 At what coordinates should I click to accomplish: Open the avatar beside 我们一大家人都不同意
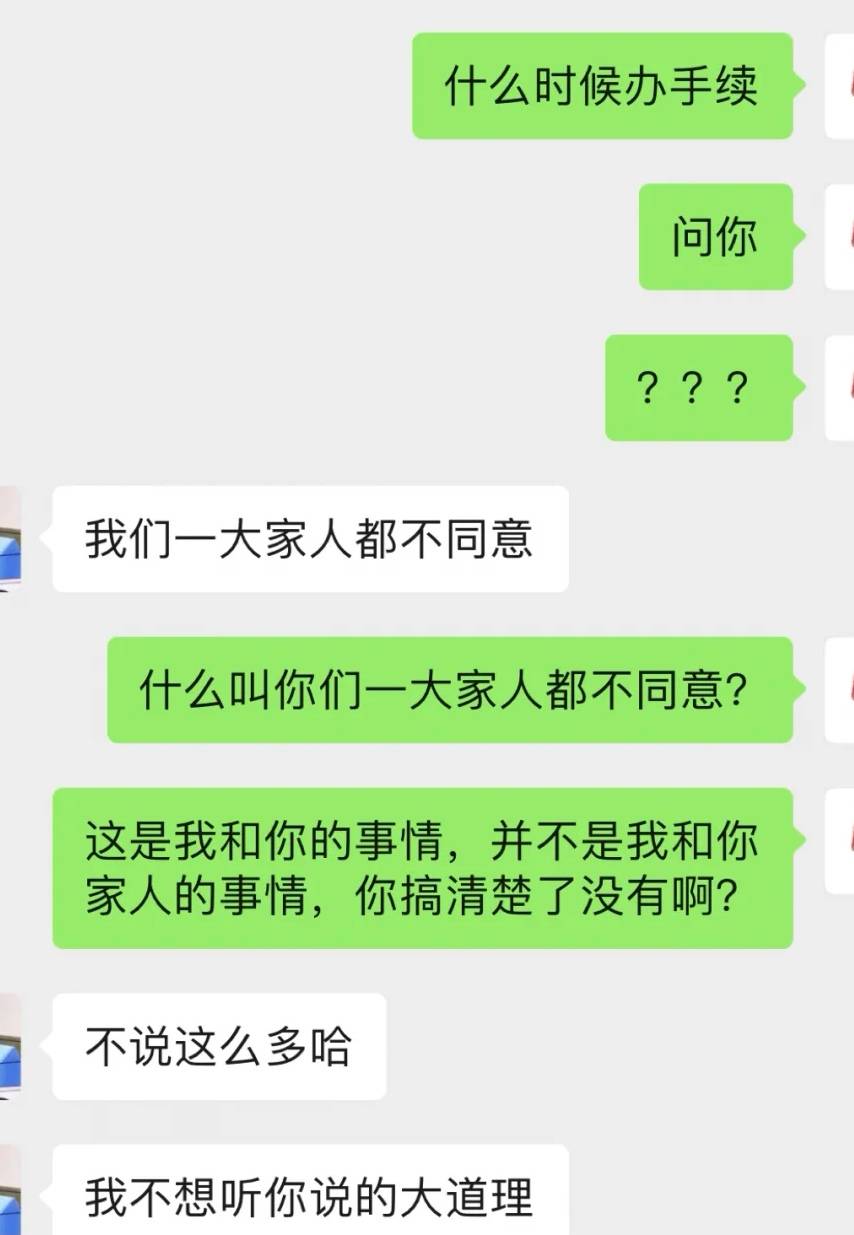point(10,539)
